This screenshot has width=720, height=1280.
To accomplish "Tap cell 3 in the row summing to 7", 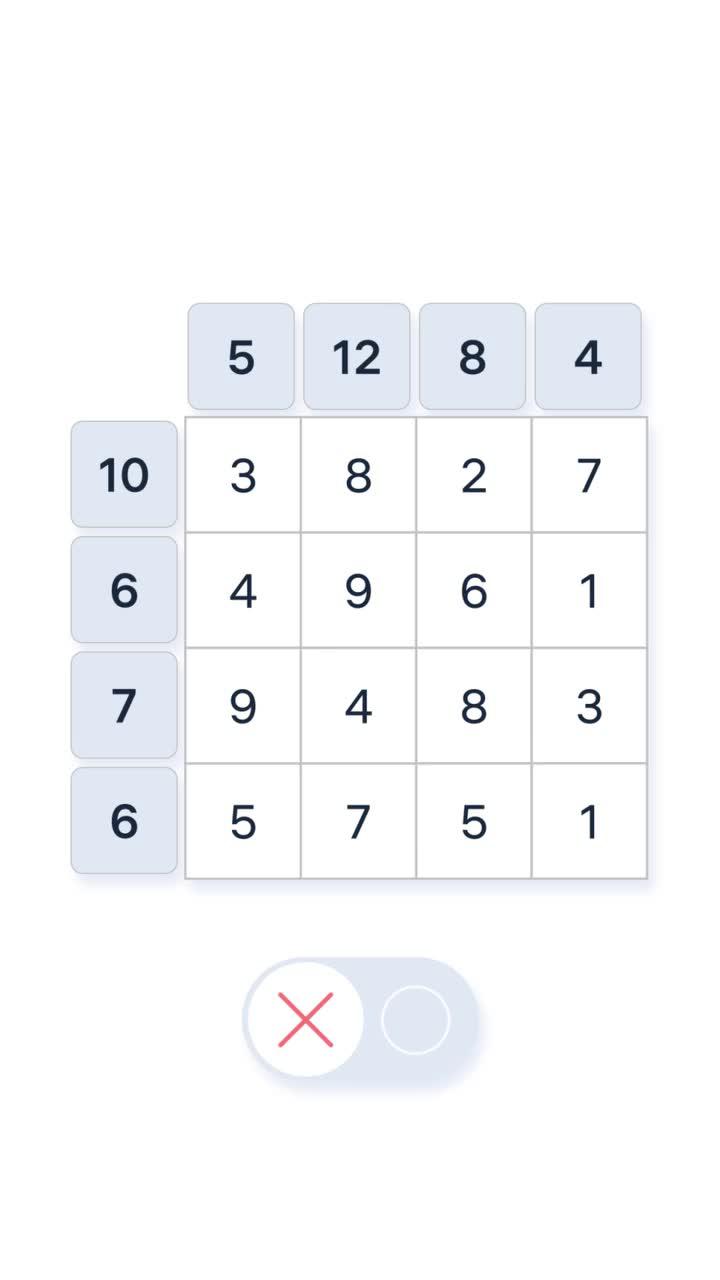I will coord(589,706).
